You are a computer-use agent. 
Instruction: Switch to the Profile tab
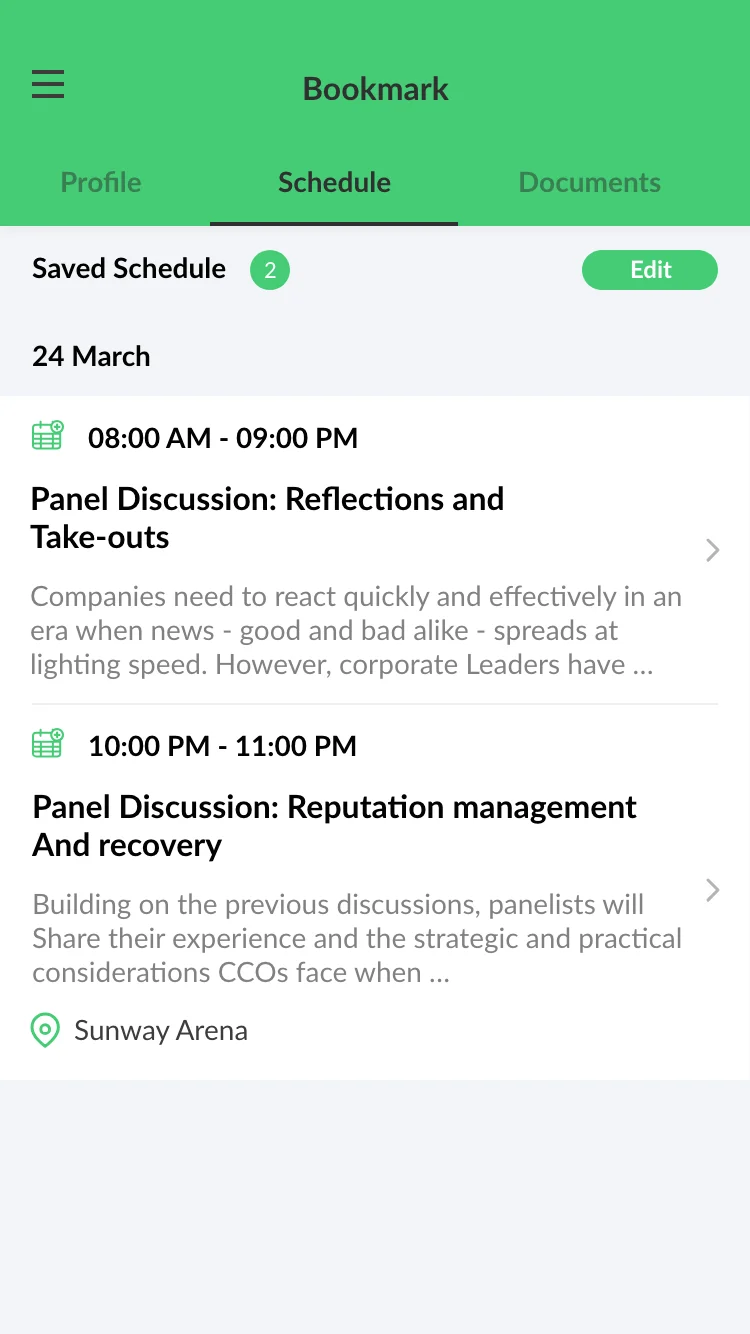101,183
